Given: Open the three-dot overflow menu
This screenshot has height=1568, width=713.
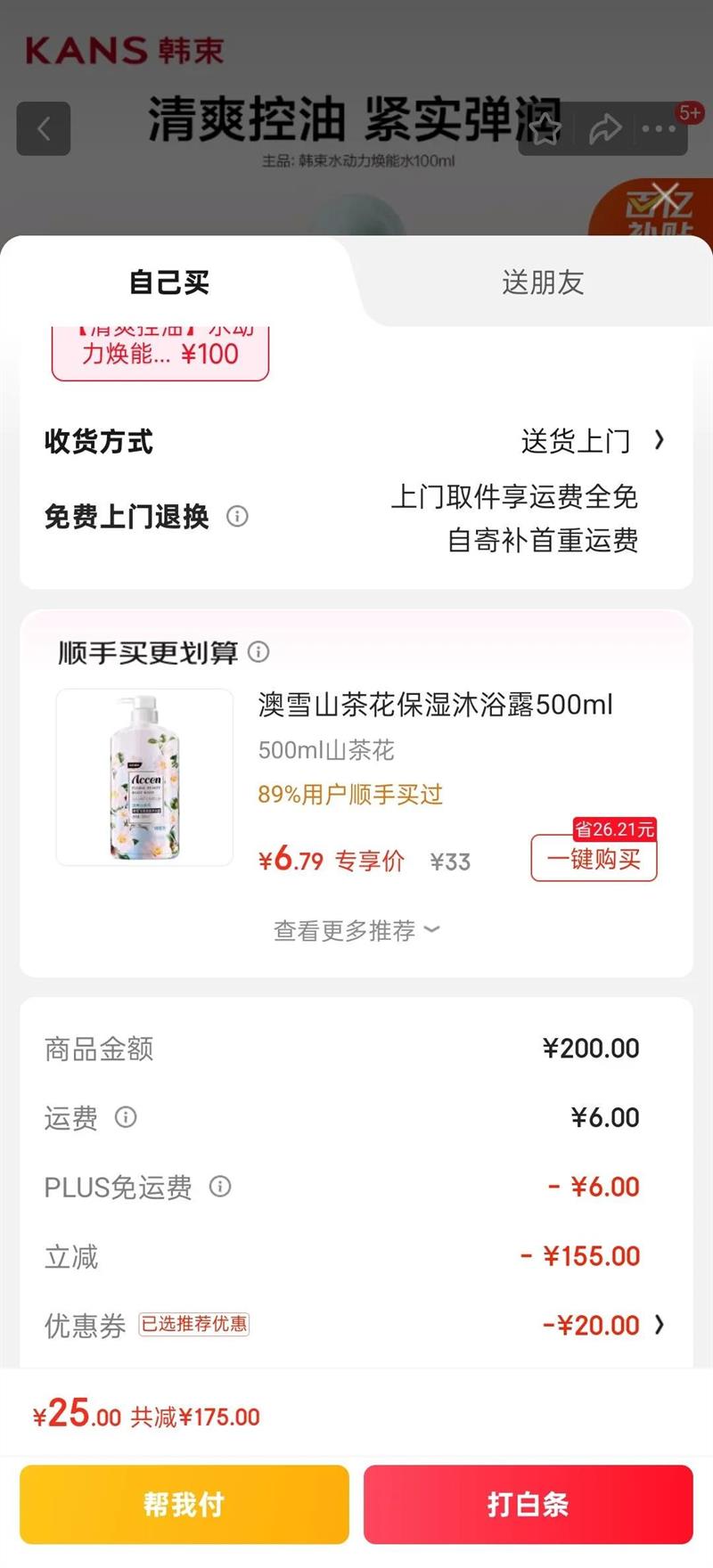Looking at the screenshot, I should tap(659, 129).
